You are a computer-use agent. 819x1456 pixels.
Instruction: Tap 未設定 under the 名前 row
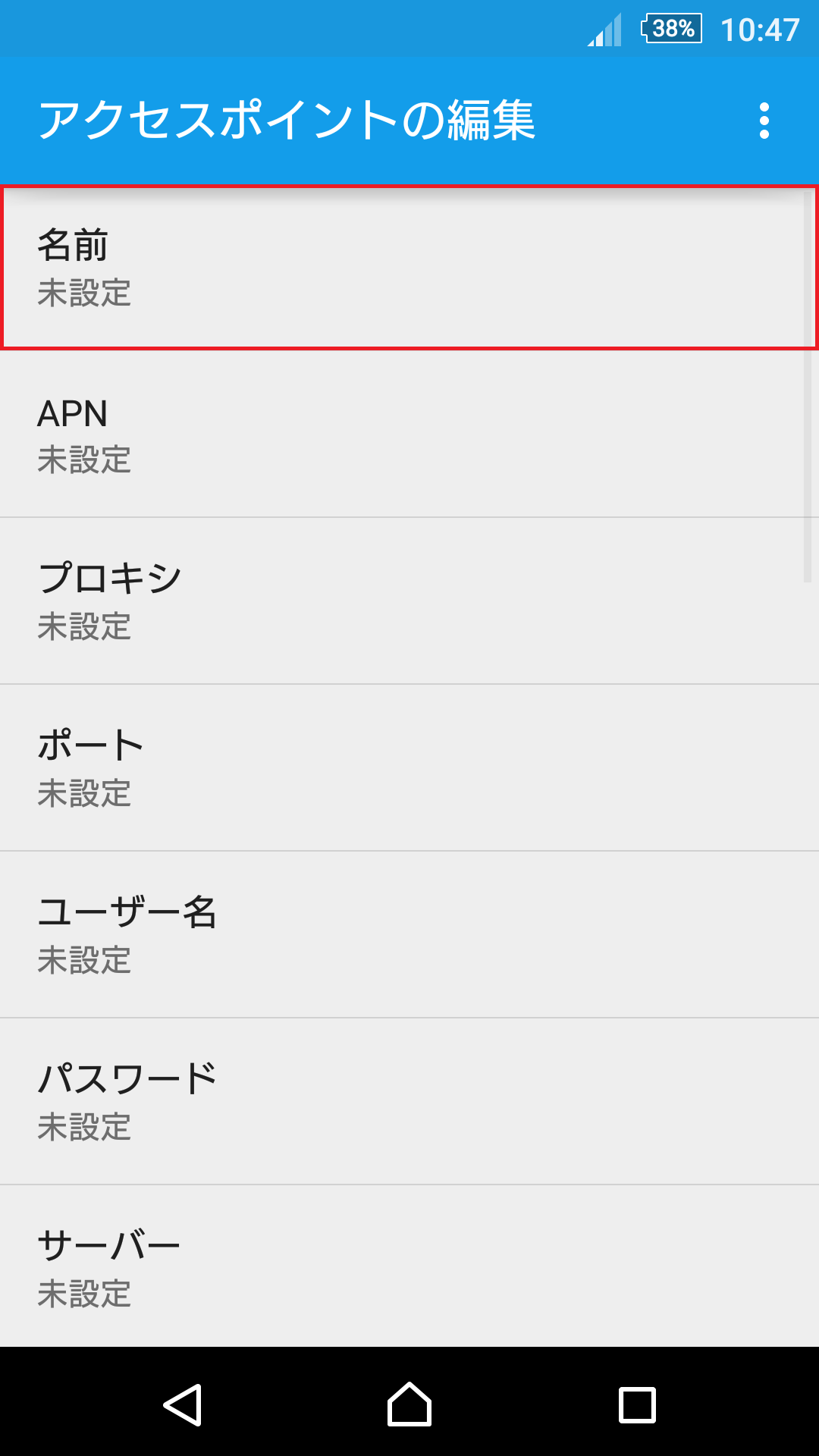(x=85, y=296)
